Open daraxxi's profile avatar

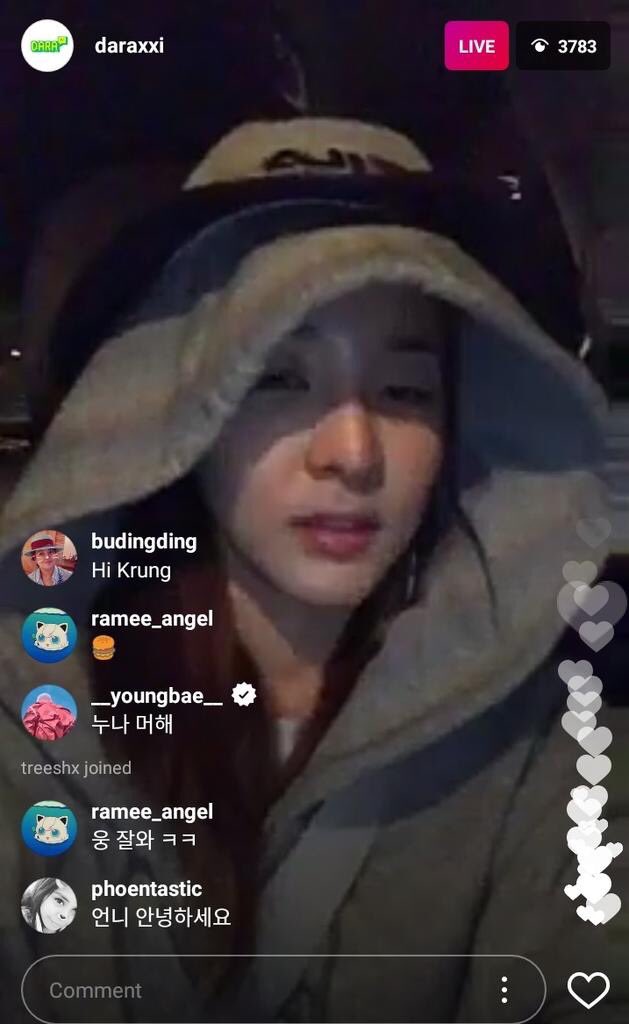(47, 46)
